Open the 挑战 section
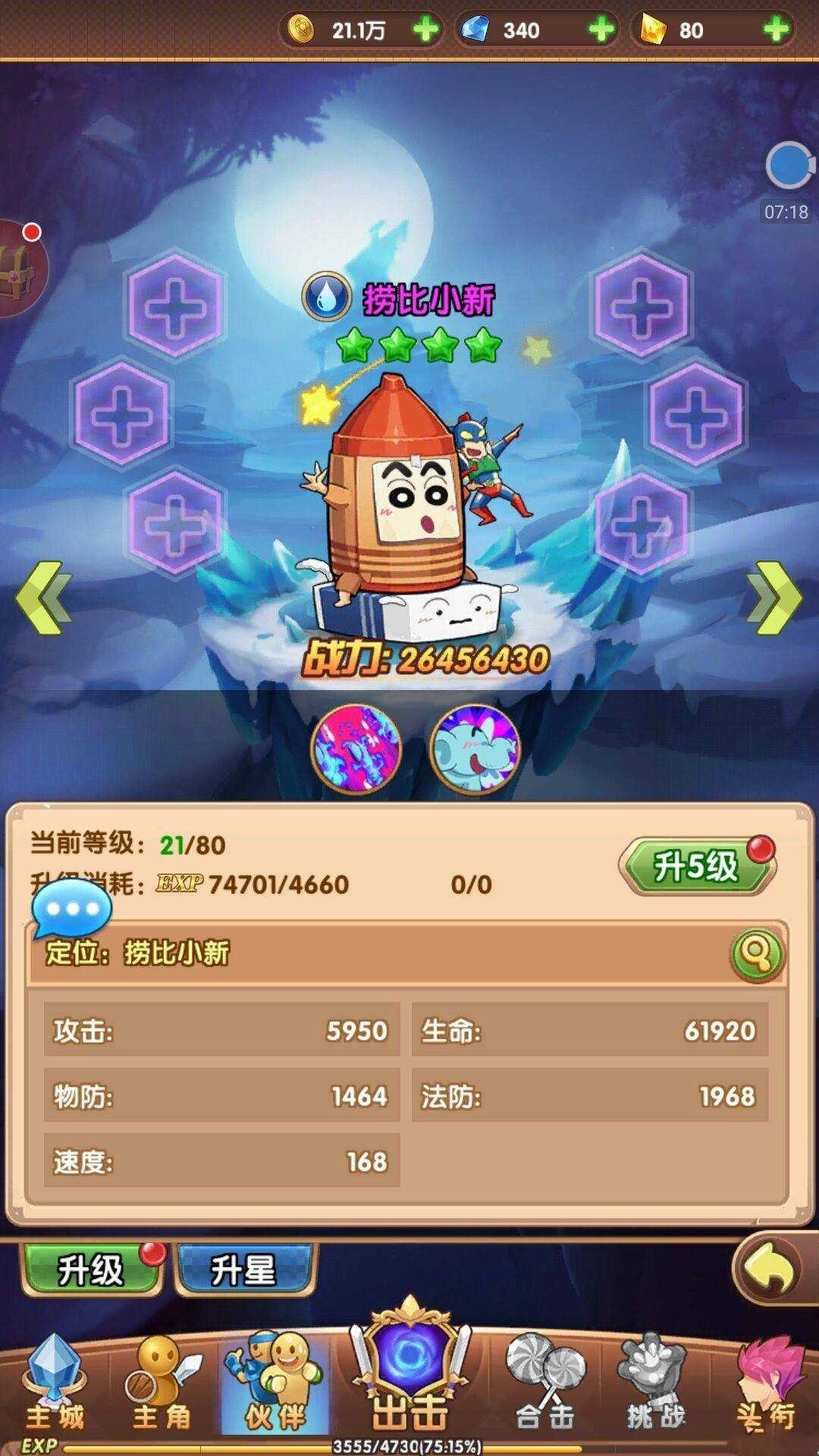This screenshot has height=1456, width=819. (656, 1384)
